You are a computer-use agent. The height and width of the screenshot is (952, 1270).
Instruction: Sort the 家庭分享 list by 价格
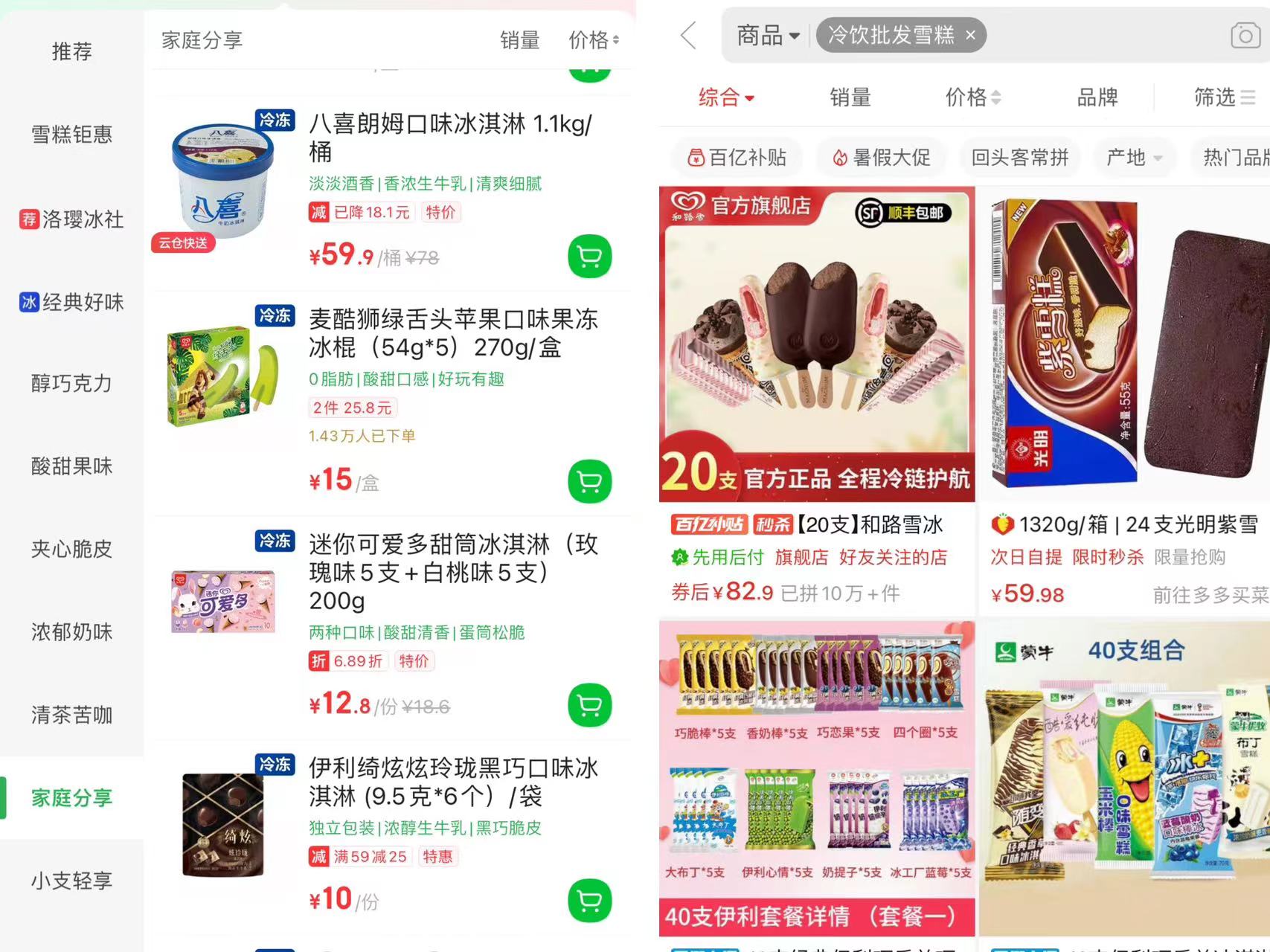(593, 40)
